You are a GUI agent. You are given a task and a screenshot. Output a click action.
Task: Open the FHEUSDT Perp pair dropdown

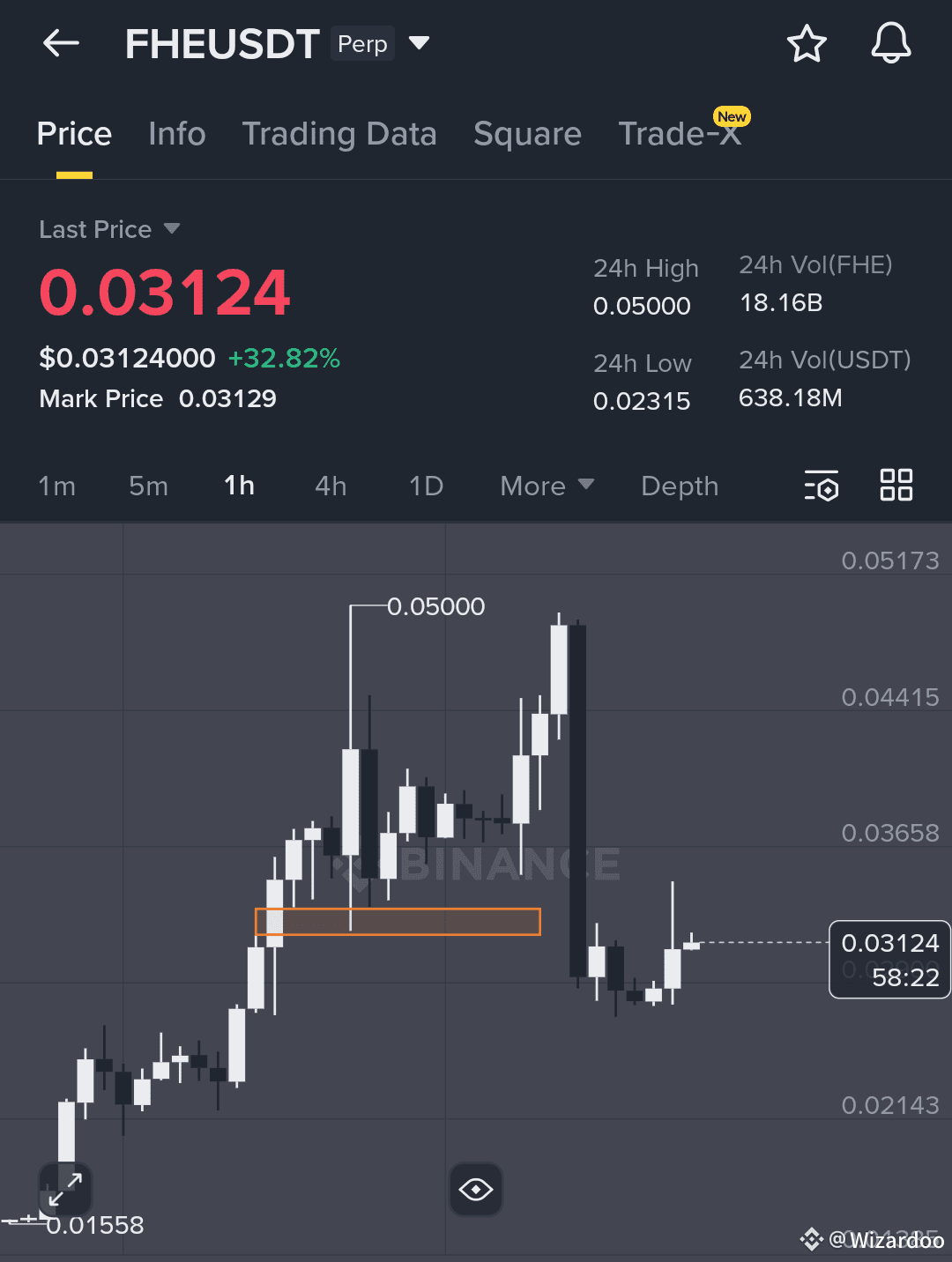[420, 43]
